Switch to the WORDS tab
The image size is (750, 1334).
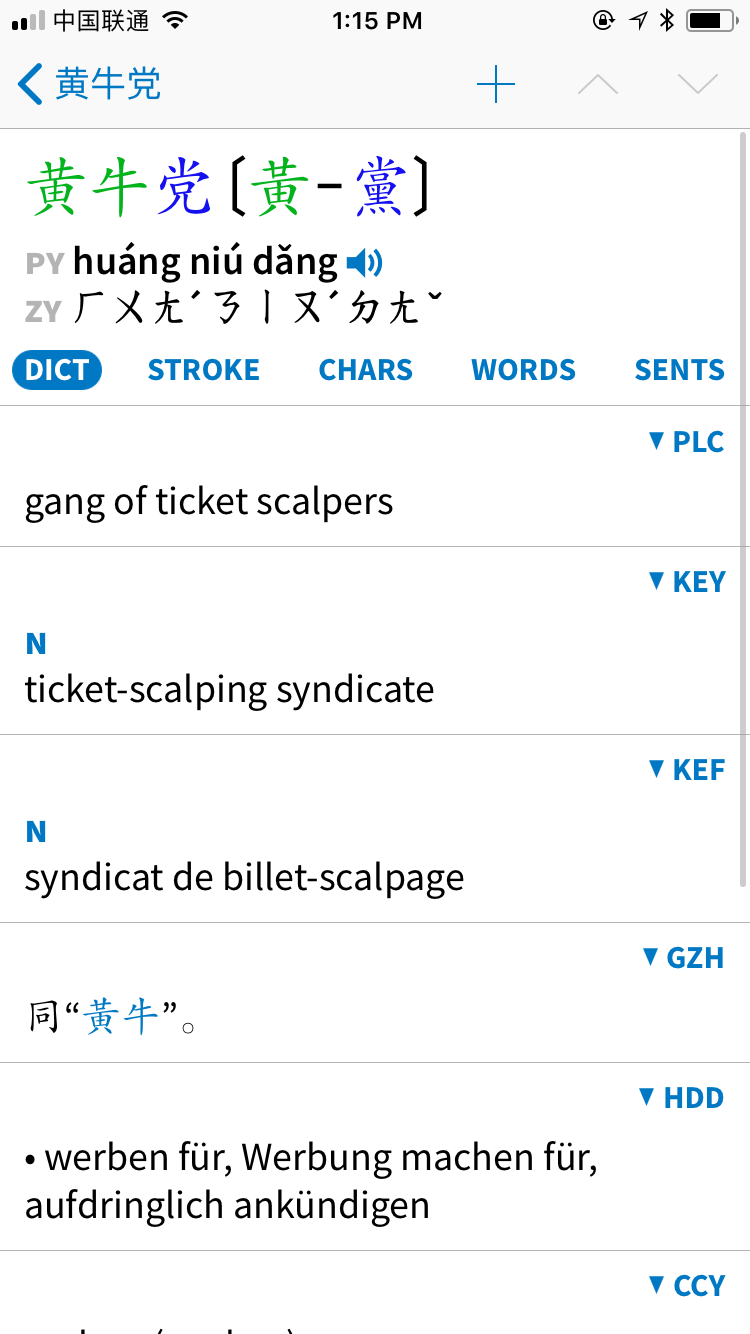point(524,370)
